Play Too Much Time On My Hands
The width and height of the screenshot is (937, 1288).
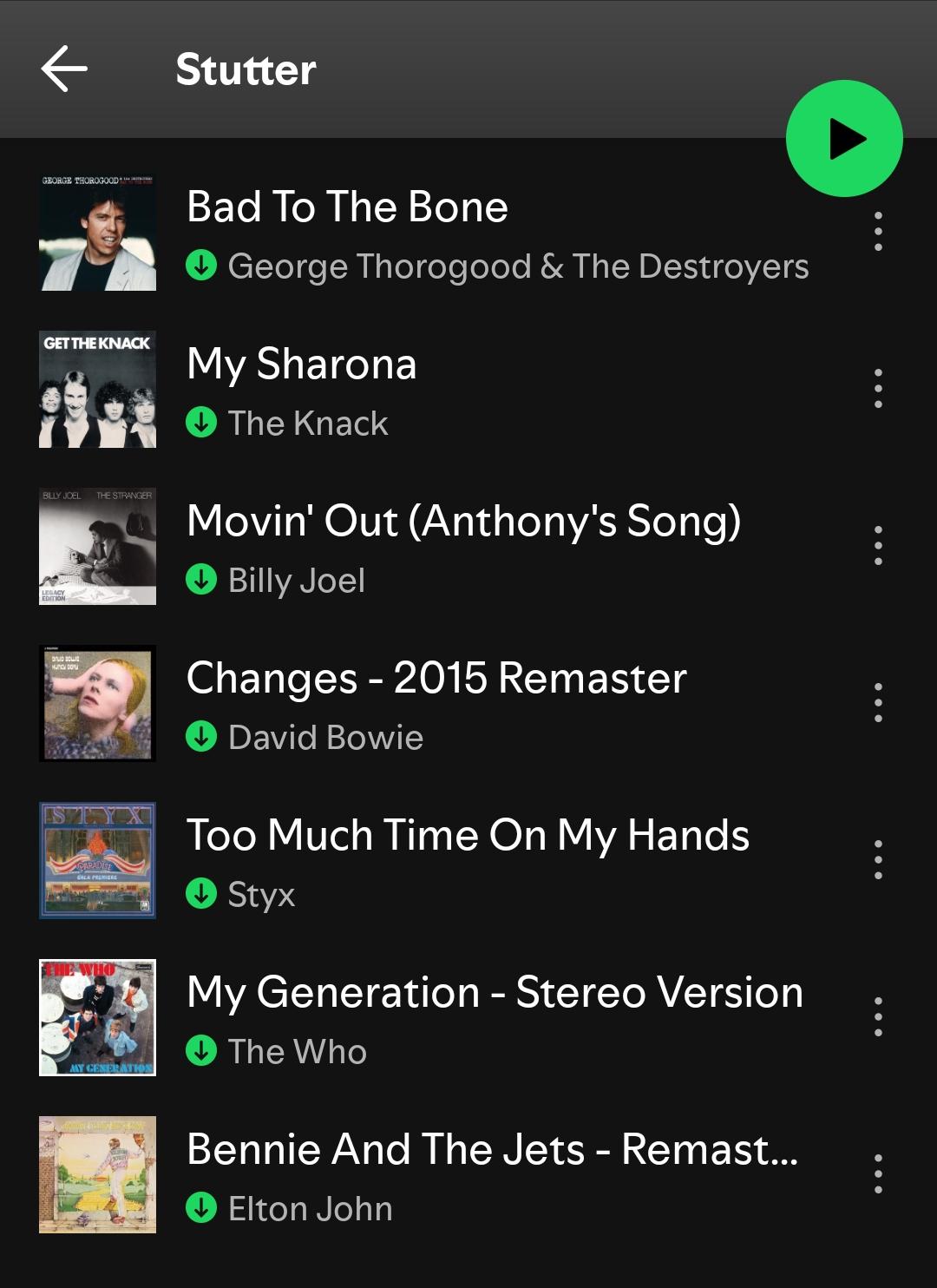coord(468,836)
